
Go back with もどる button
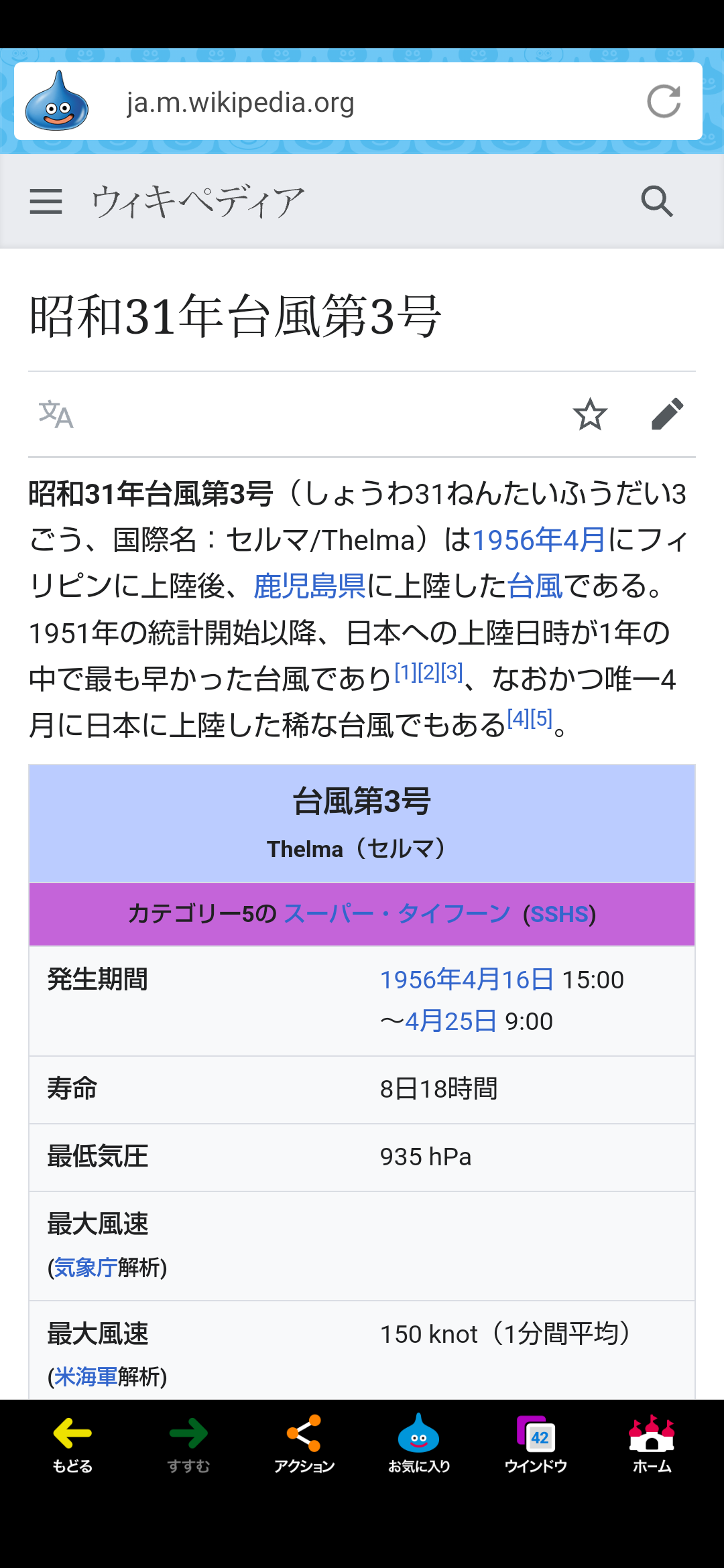tap(72, 1444)
